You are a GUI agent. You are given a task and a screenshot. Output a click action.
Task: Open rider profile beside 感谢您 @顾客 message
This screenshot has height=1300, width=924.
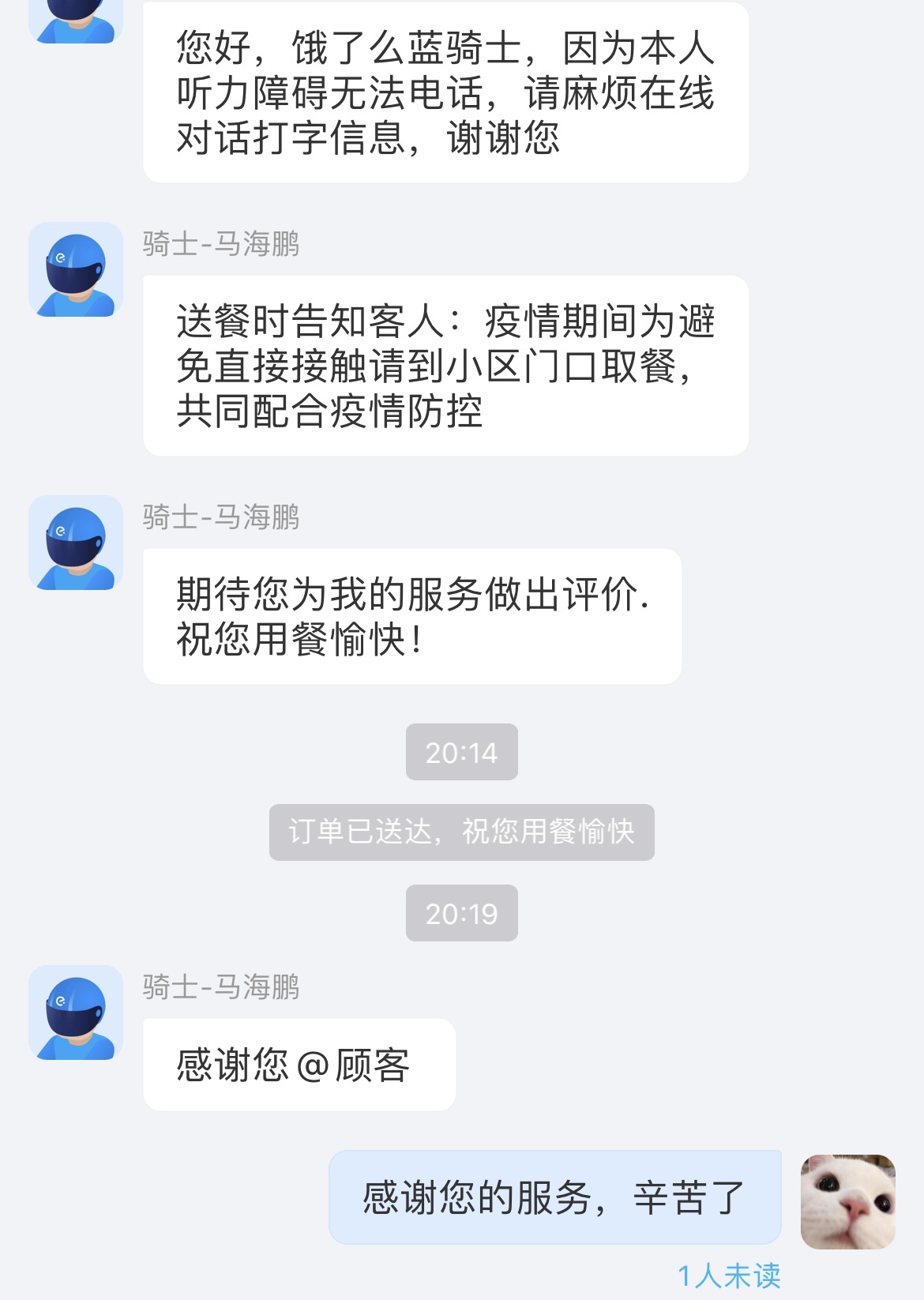click(76, 1013)
